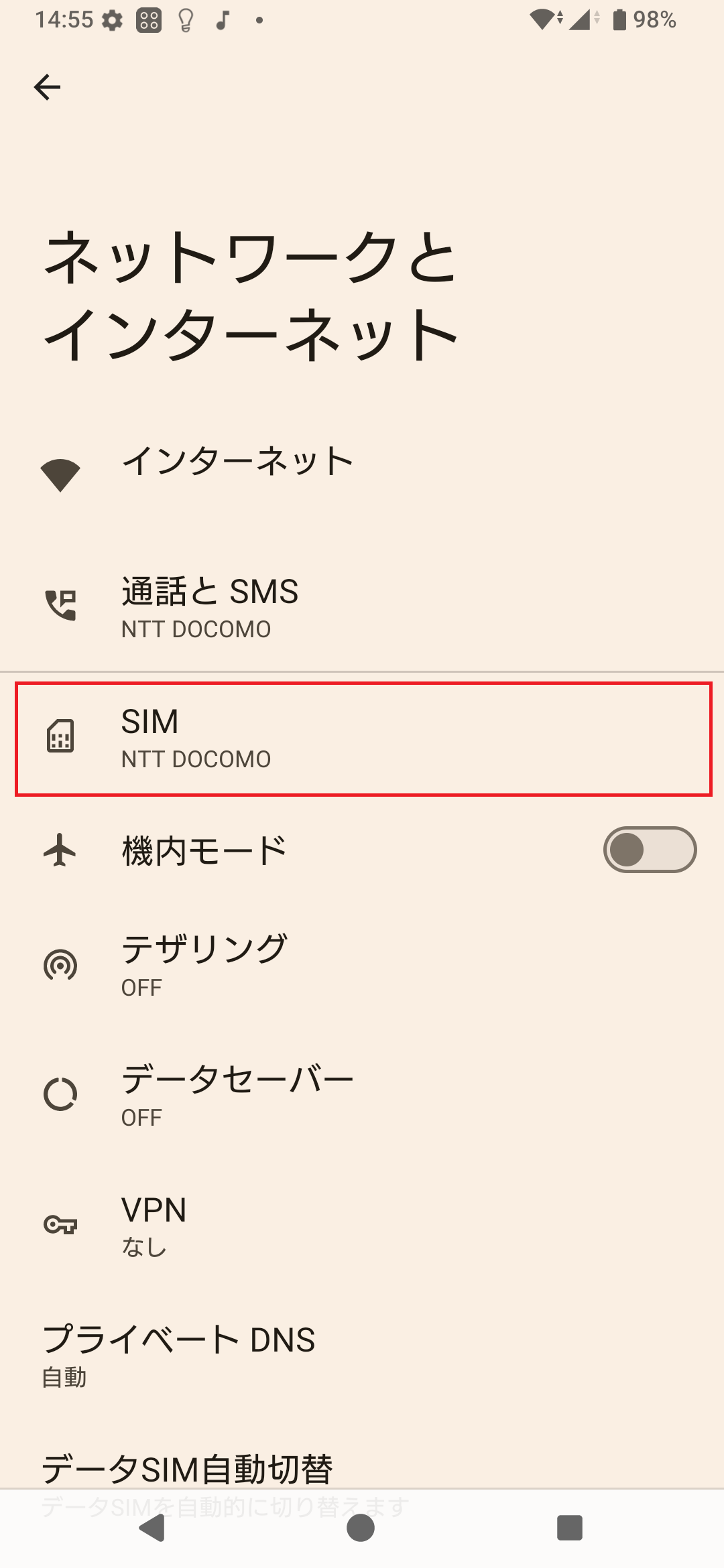Viewport: 724px width, 1568px height.
Task: Toggle 機内モード switch on
Action: pos(650,850)
